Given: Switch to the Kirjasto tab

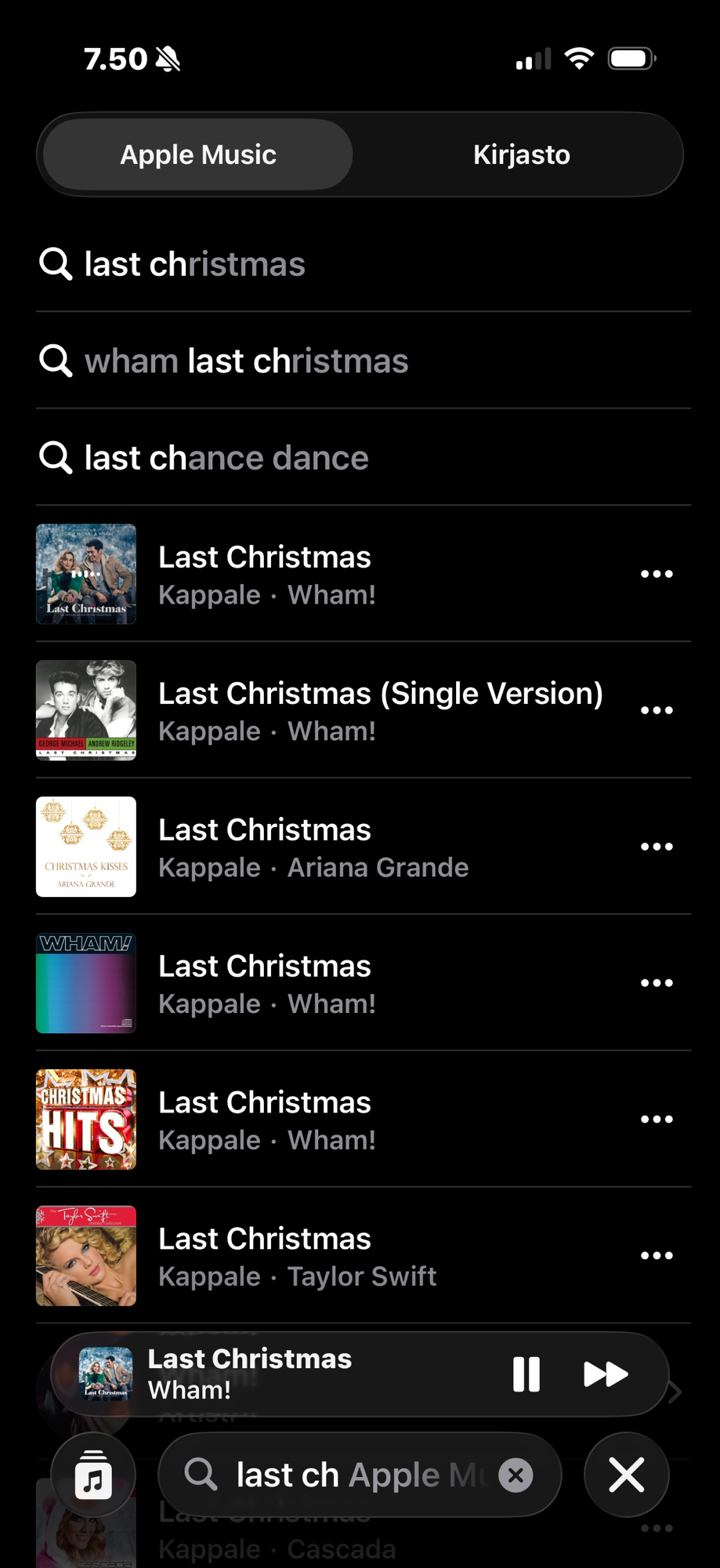Looking at the screenshot, I should pos(521,154).
